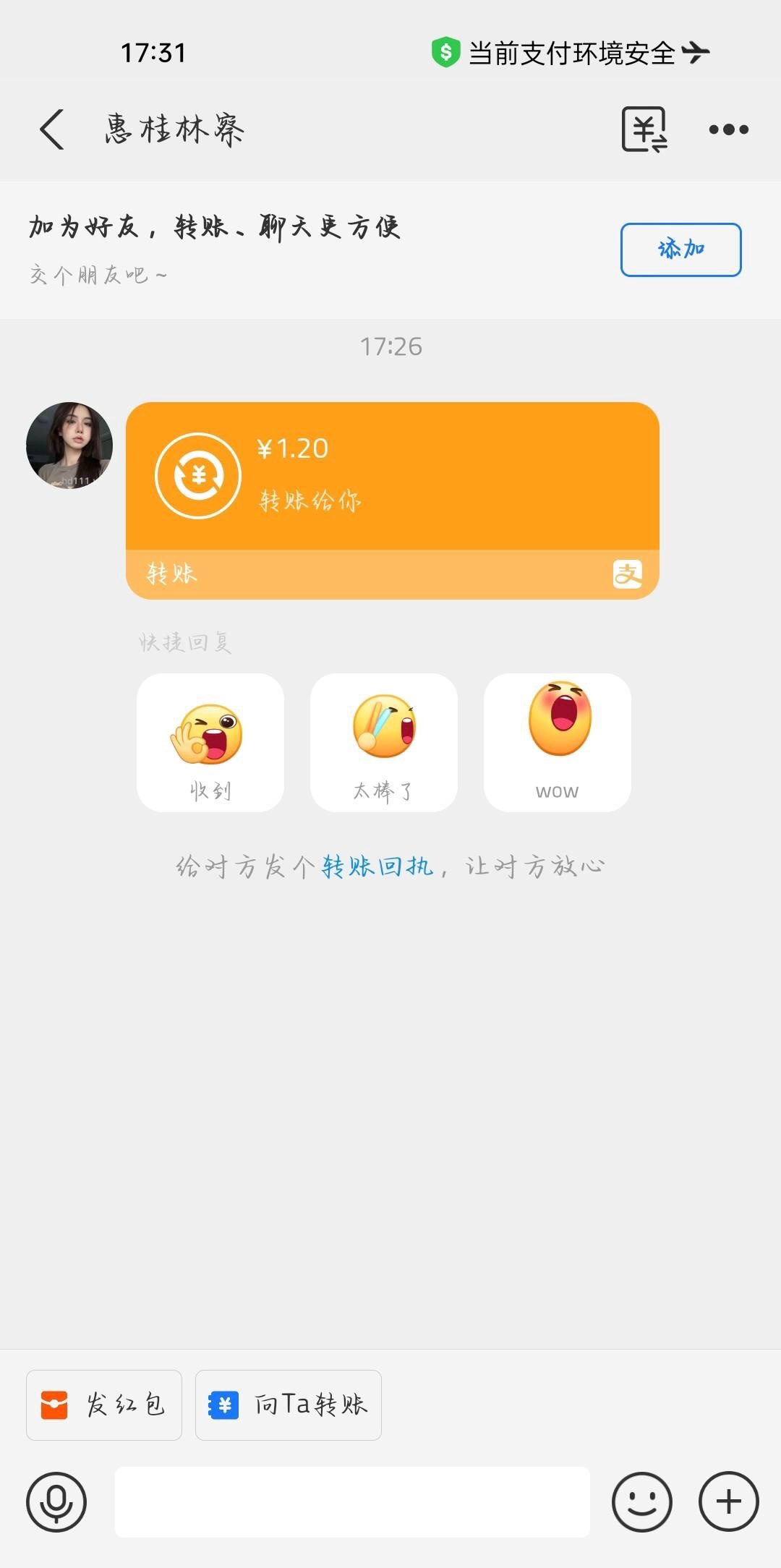Screen dimensions: 781x1568
Task: Open the plus attachments menu
Action: point(728,1502)
